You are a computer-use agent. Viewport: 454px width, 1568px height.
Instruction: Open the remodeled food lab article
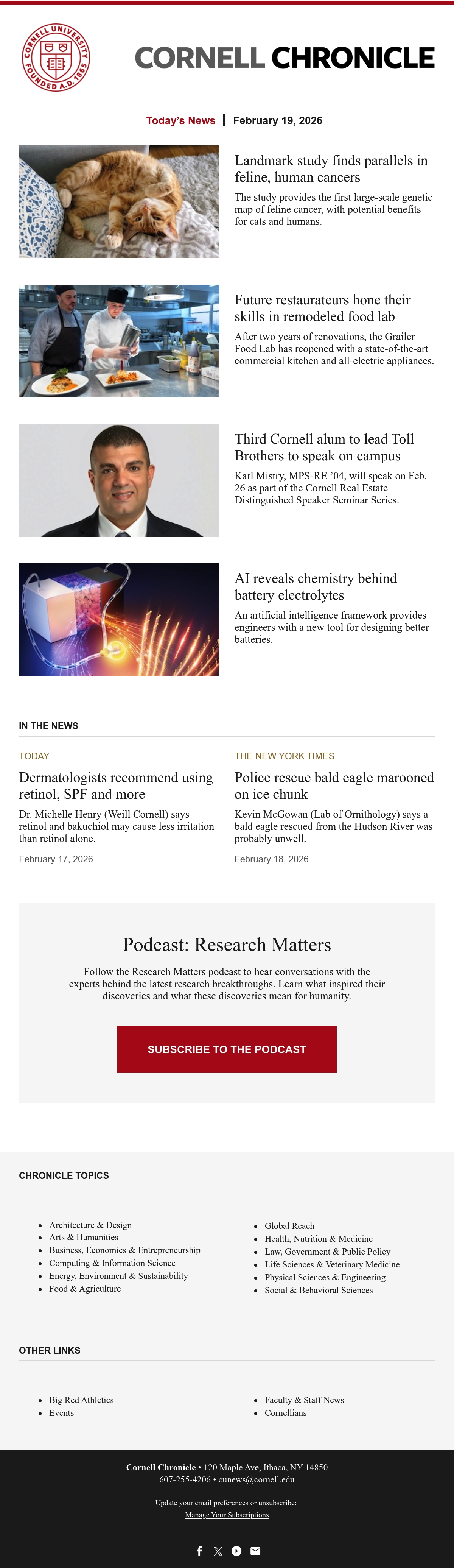tap(323, 308)
